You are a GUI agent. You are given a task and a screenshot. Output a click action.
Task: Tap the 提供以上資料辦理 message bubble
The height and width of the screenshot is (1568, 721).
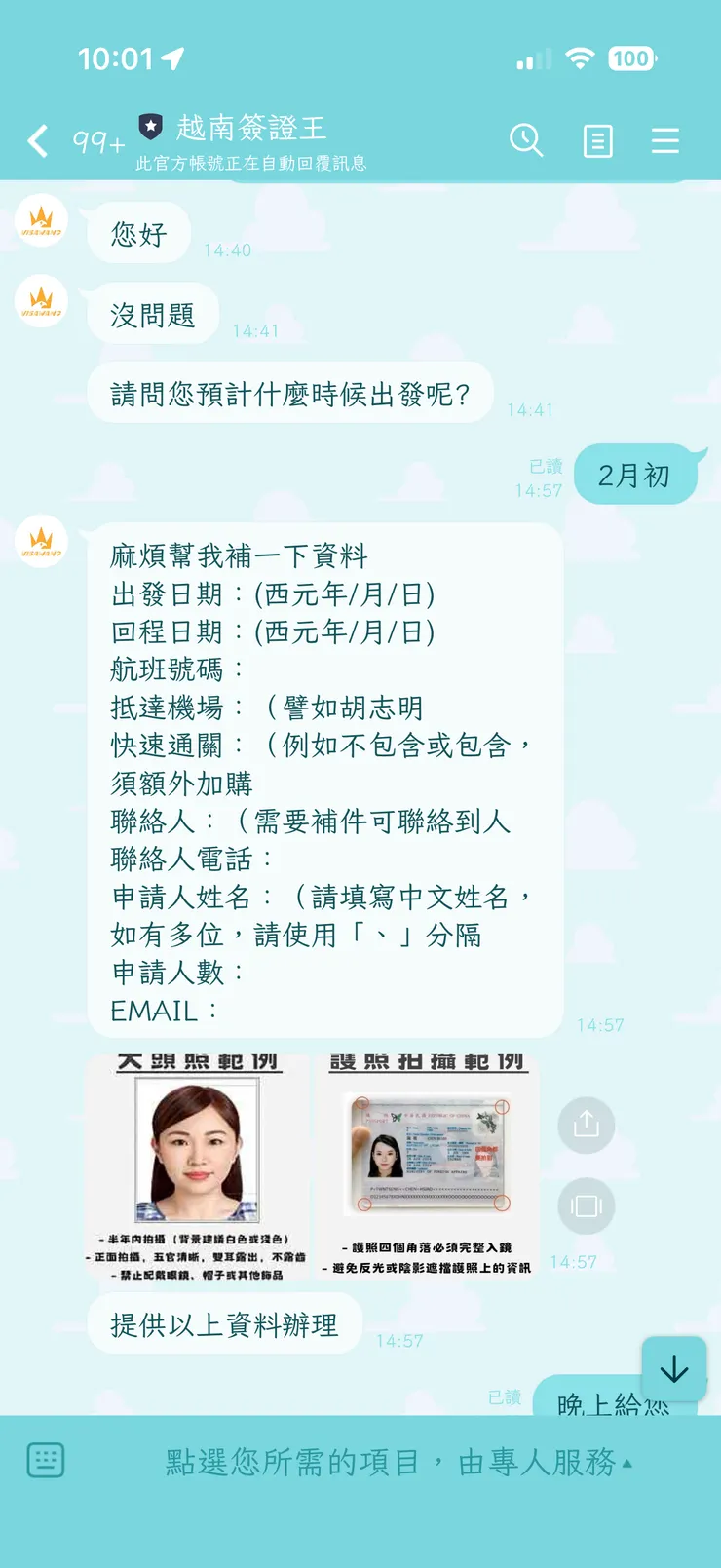tap(223, 1325)
